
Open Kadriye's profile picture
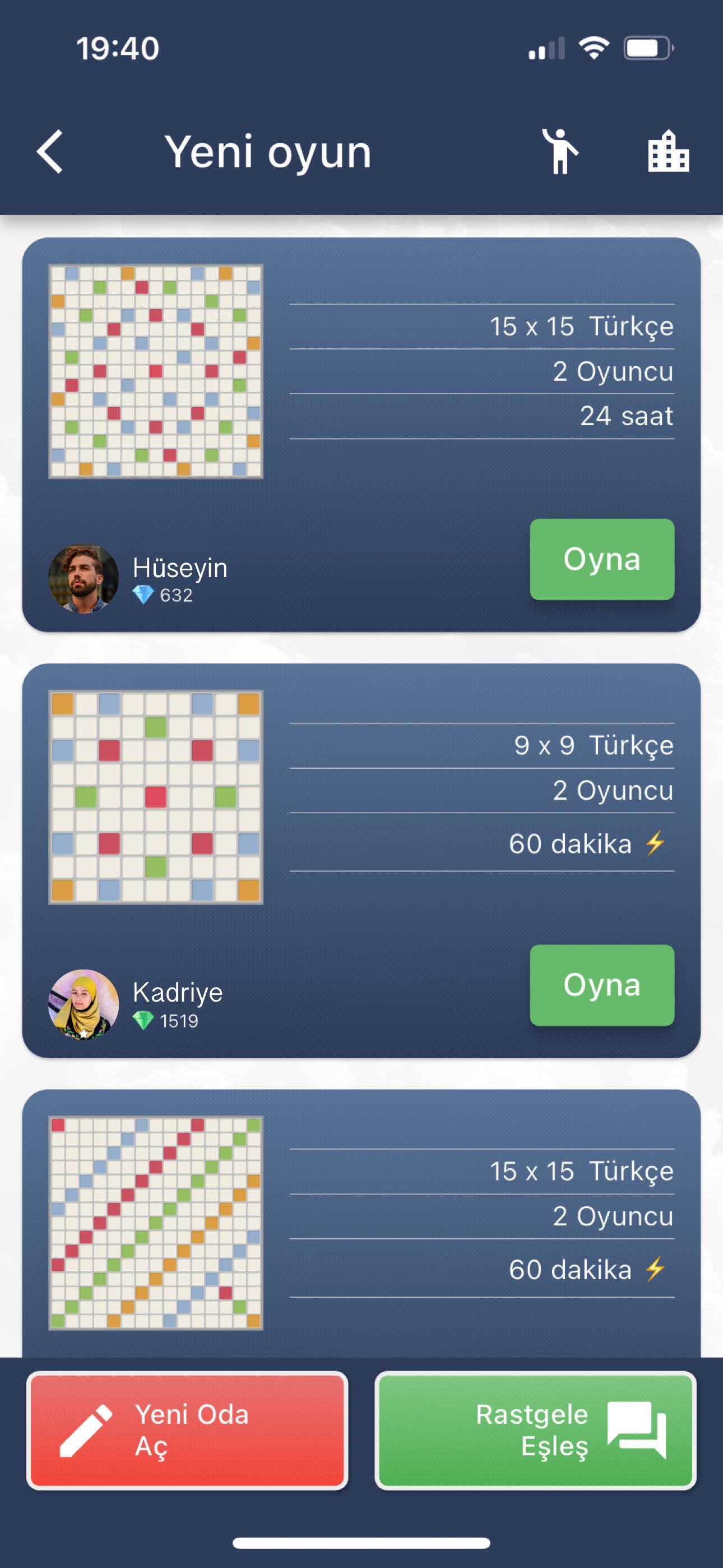84,1004
